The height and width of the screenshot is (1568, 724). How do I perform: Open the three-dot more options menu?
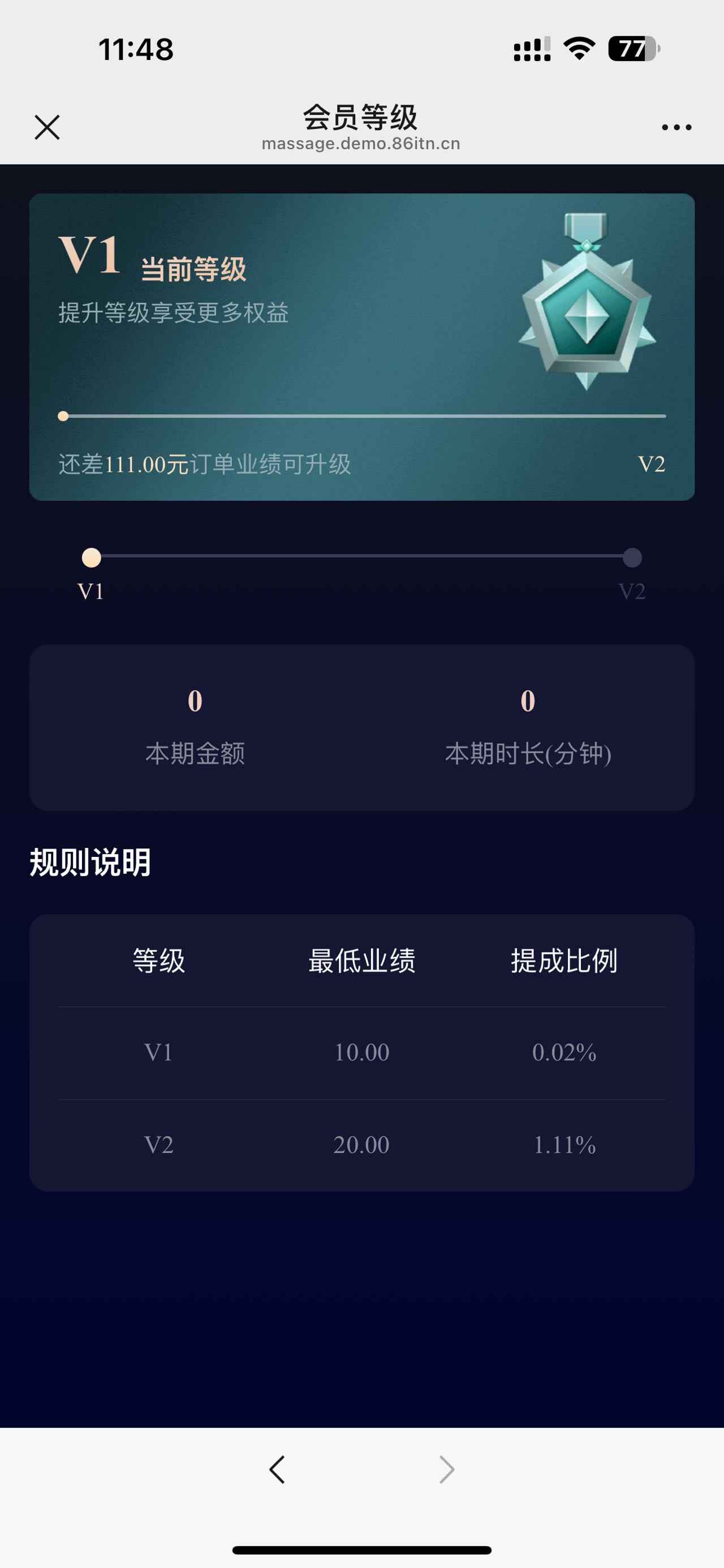pyautogui.click(x=676, y=127)
